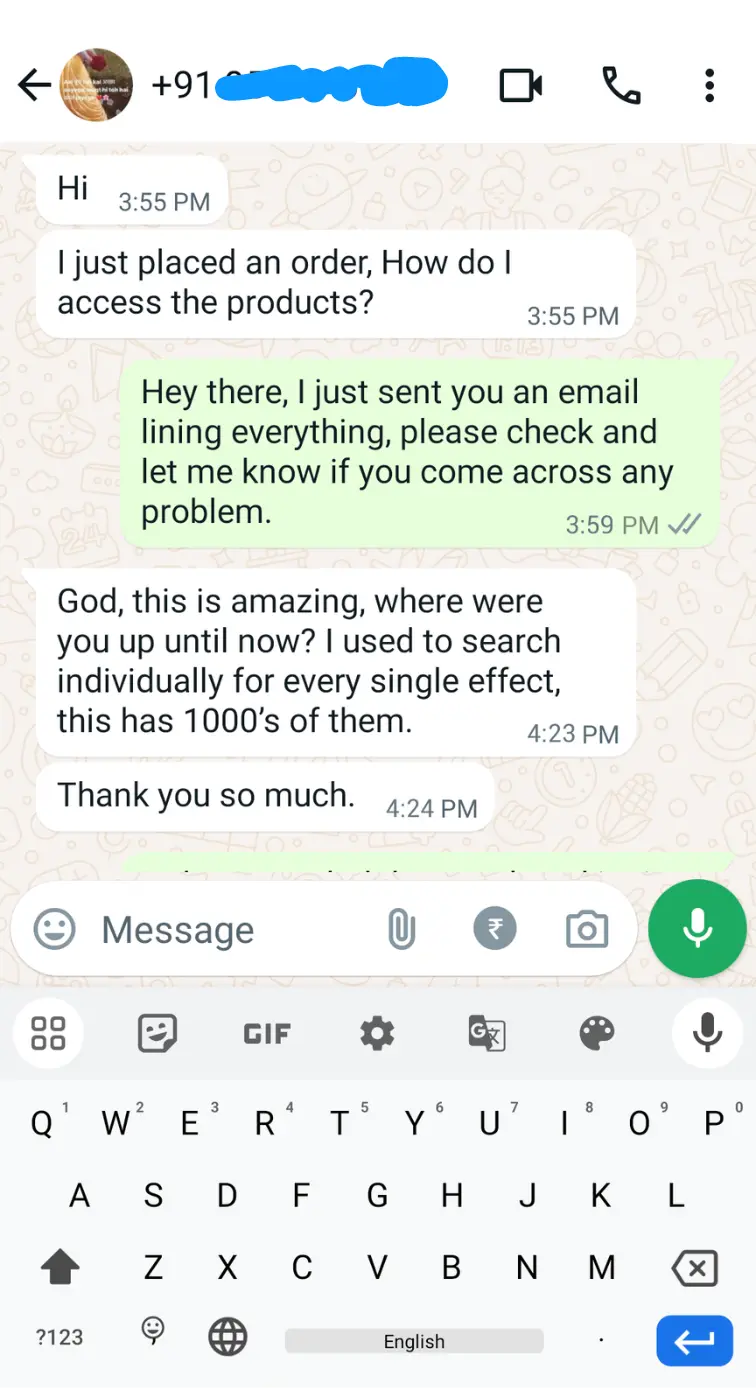Open keyboard settings gear
This screenshot has width=756, height=1400.
point(377,1033)
